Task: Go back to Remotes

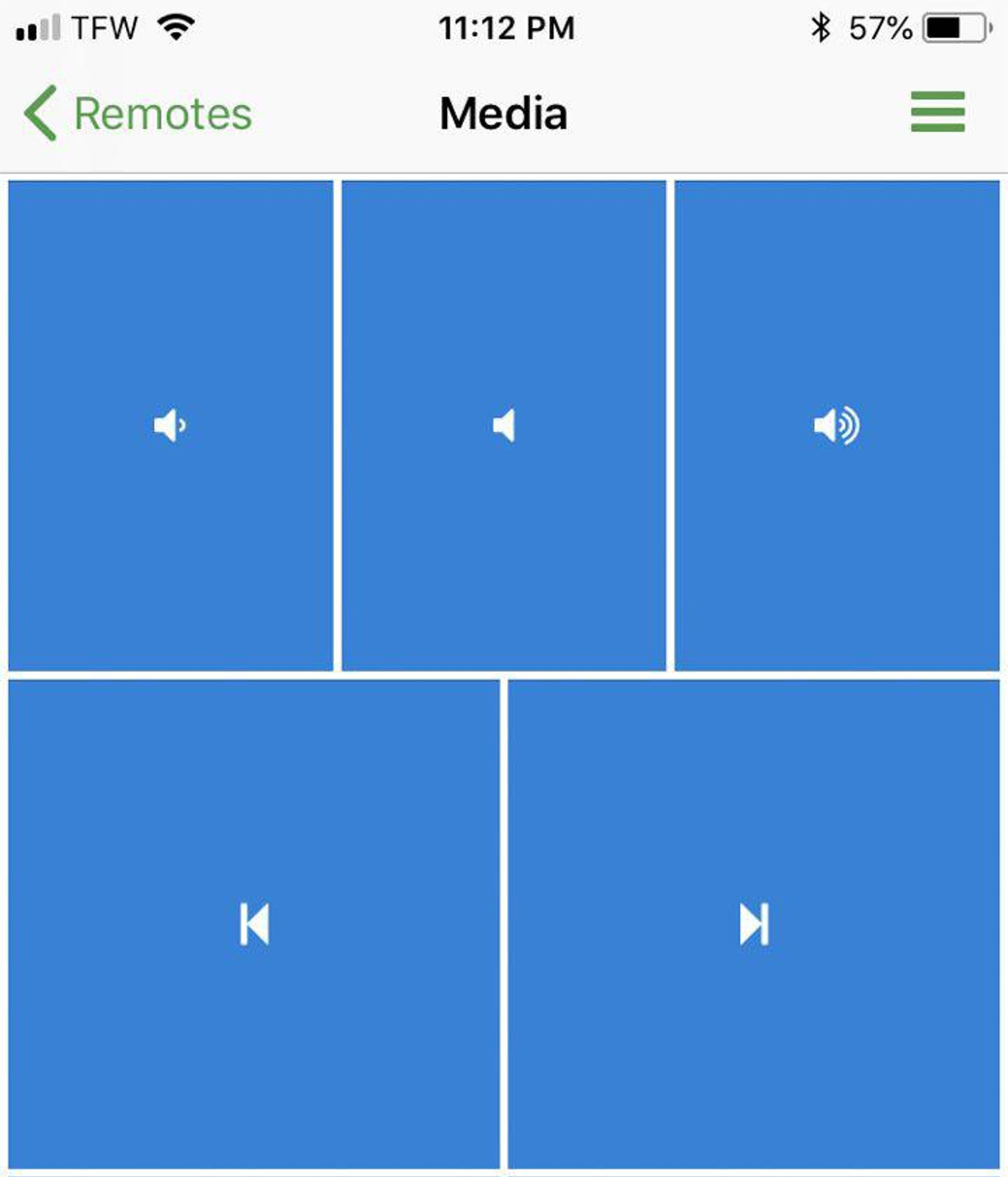Action: (x=139, y=113)
